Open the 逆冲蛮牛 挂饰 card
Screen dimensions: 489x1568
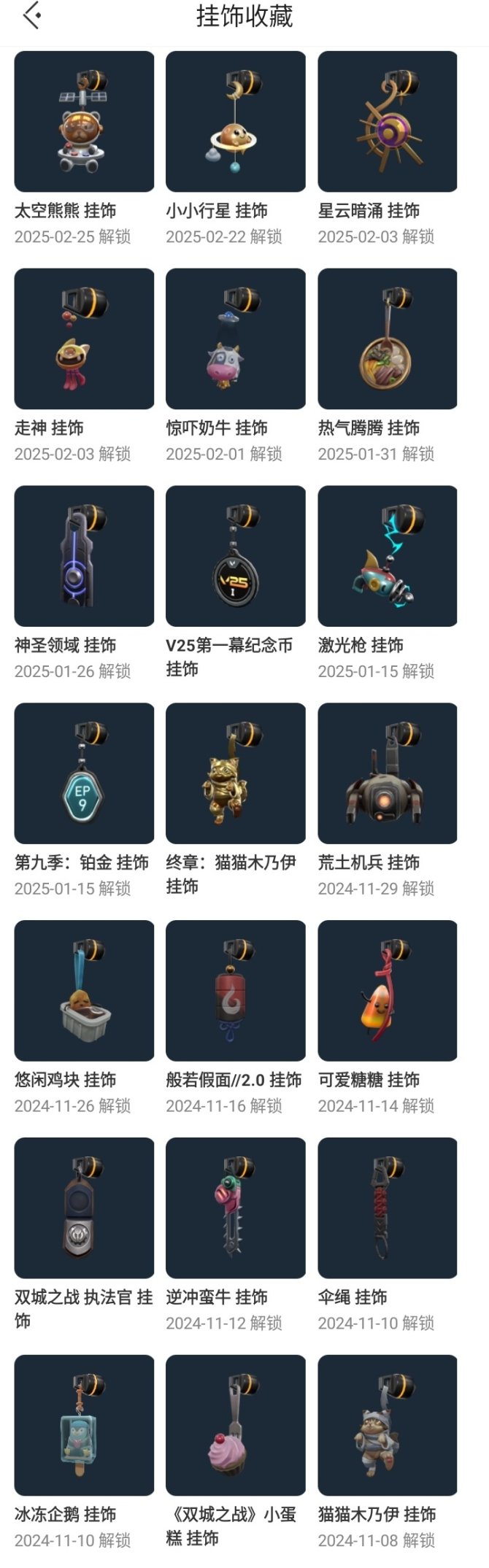235,1208
